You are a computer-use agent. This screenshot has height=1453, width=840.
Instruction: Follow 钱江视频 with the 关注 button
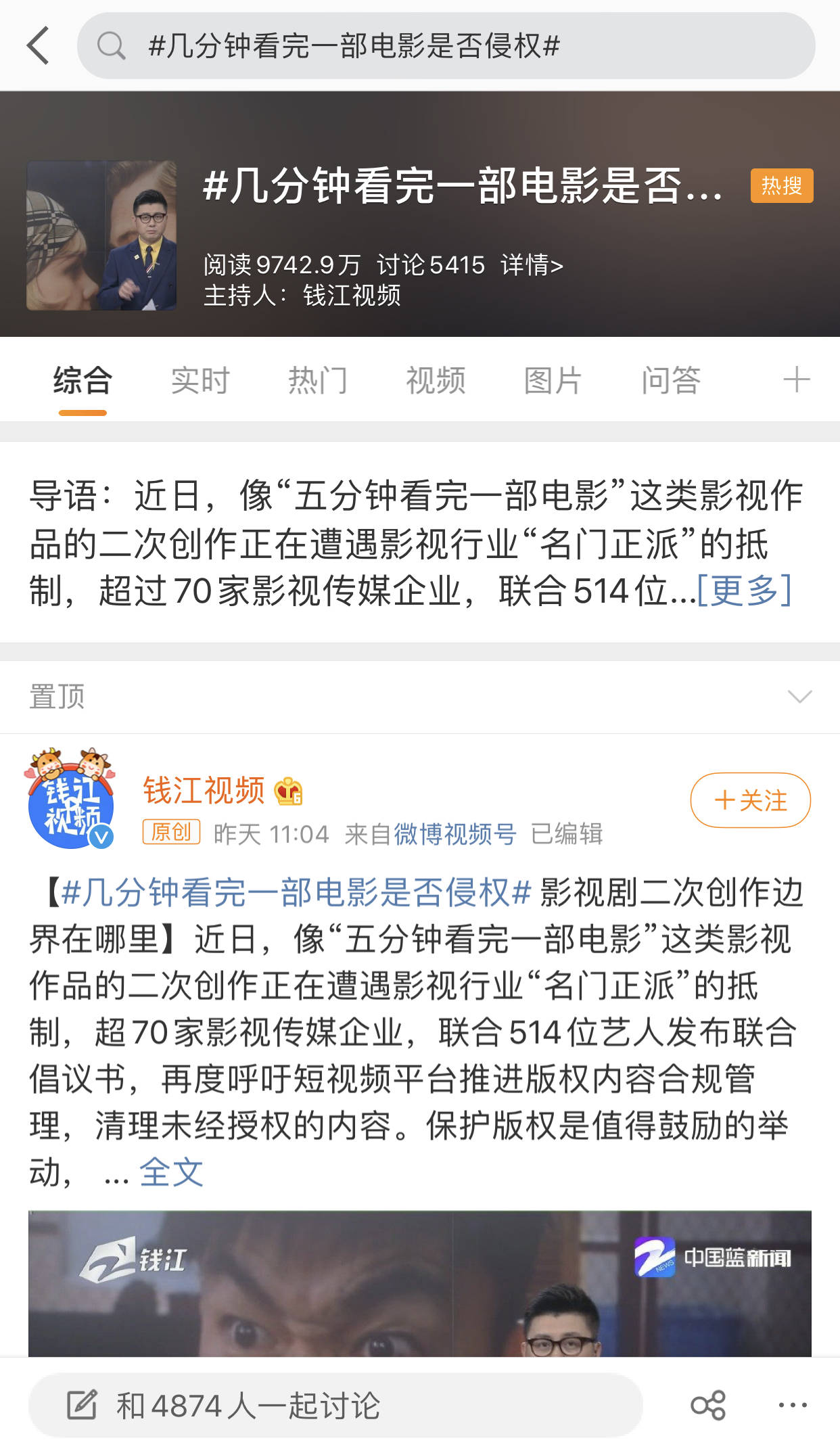pos(750,800)
